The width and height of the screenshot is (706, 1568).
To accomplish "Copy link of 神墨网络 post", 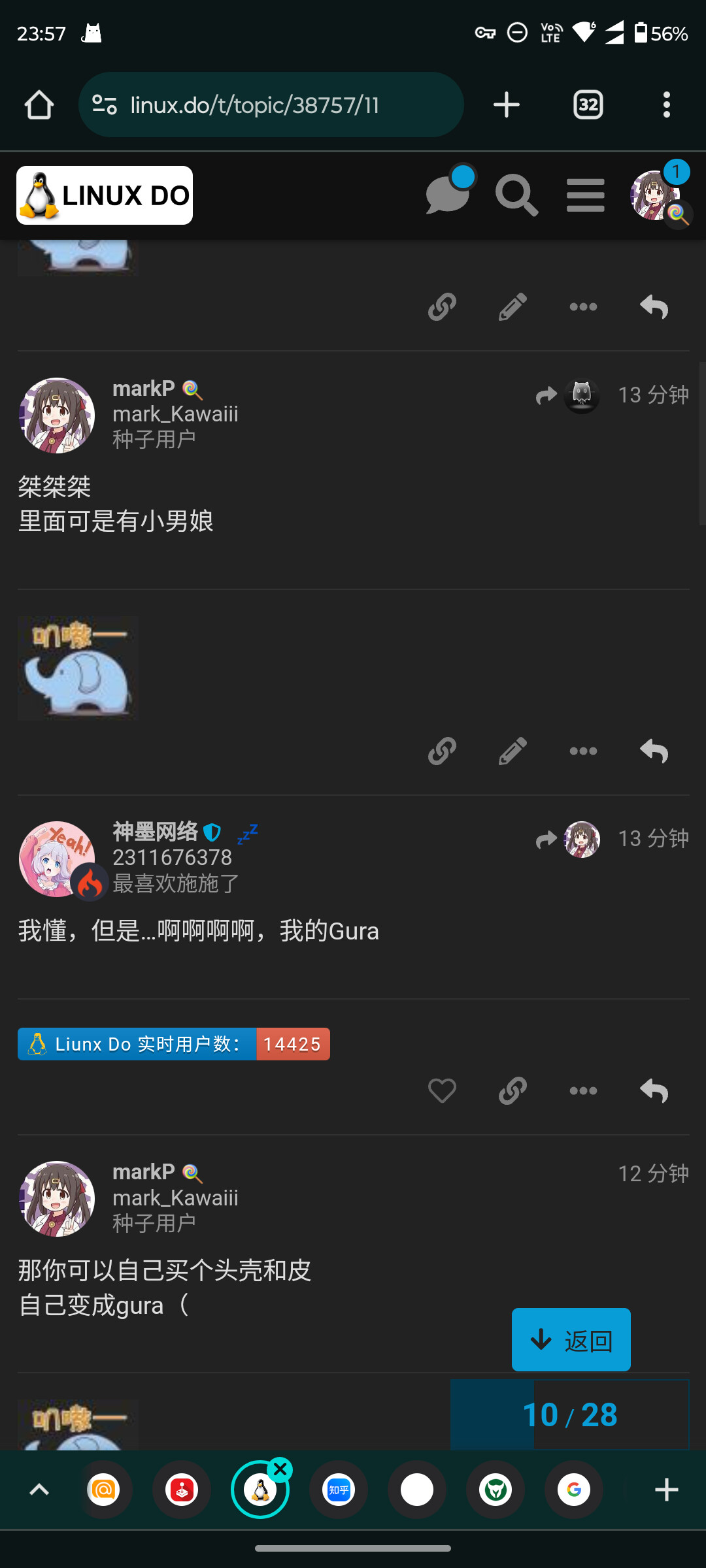I will [513, 1090].
